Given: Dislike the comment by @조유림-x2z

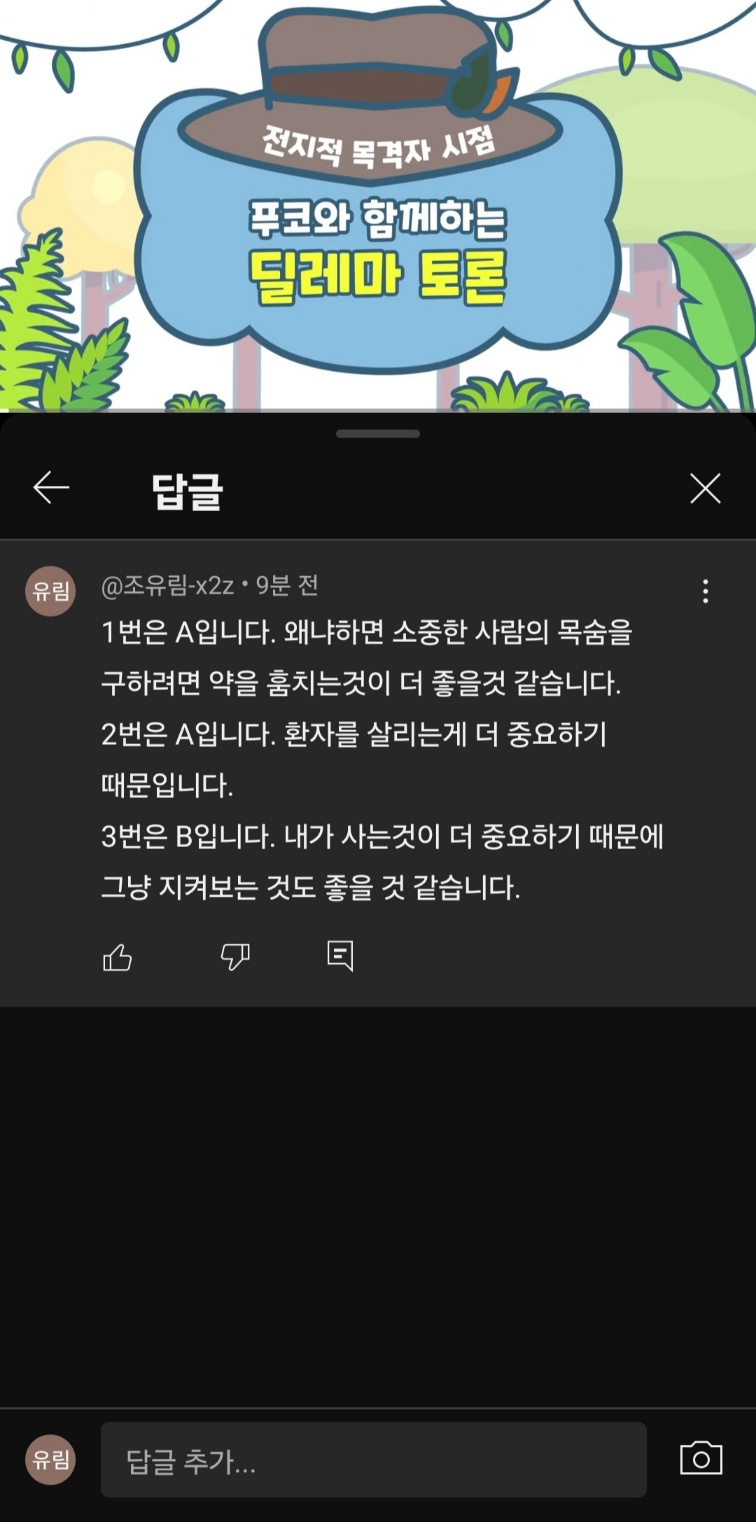Looking at the screenshot, I should tap(234, 958).
